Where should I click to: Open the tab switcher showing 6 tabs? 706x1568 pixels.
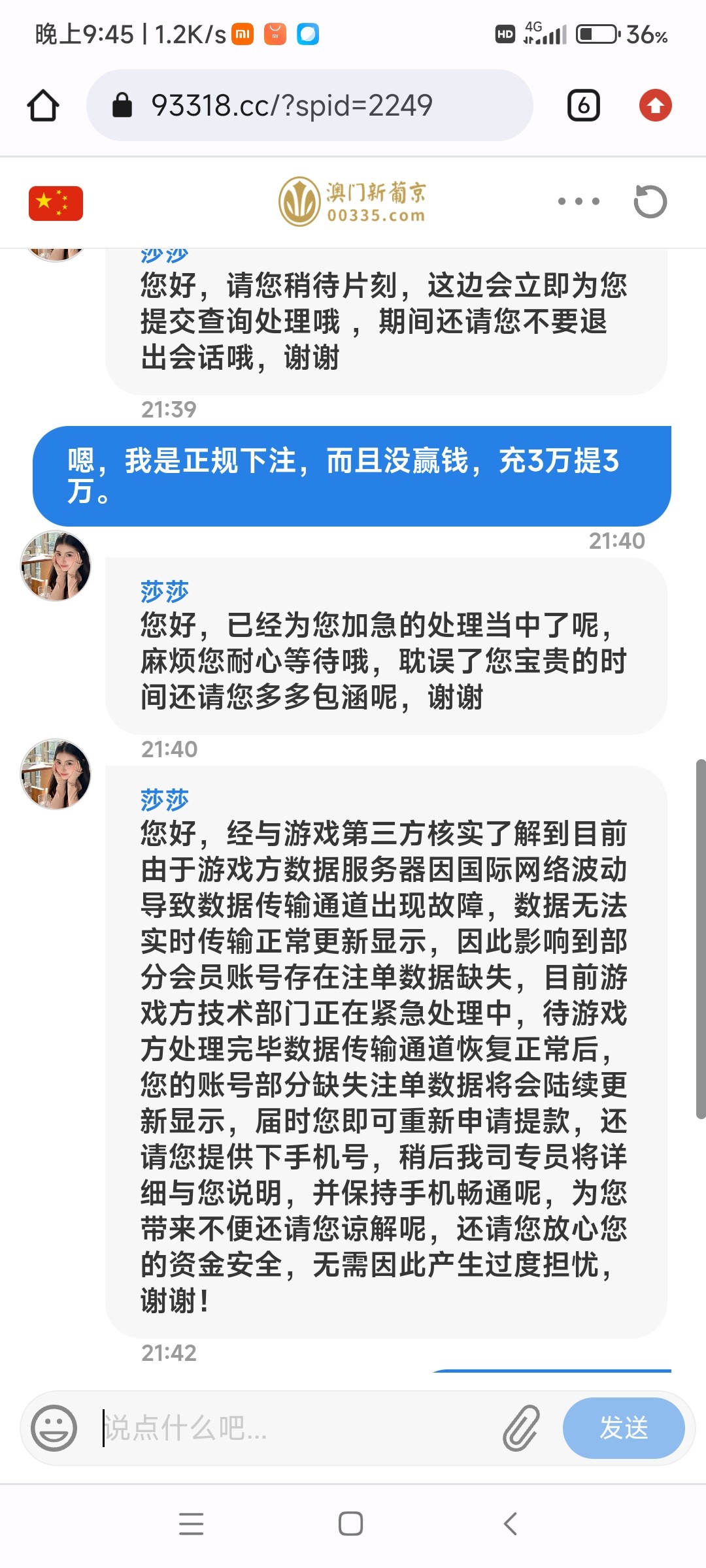582,105
